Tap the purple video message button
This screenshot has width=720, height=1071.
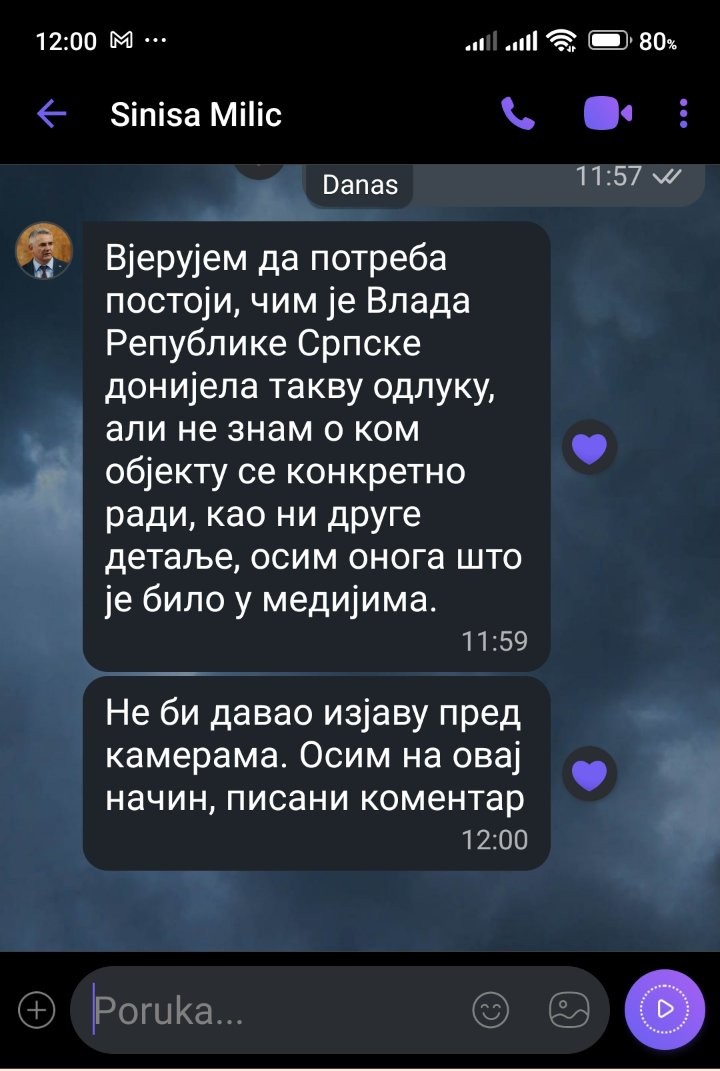[x=665, y=1009]
